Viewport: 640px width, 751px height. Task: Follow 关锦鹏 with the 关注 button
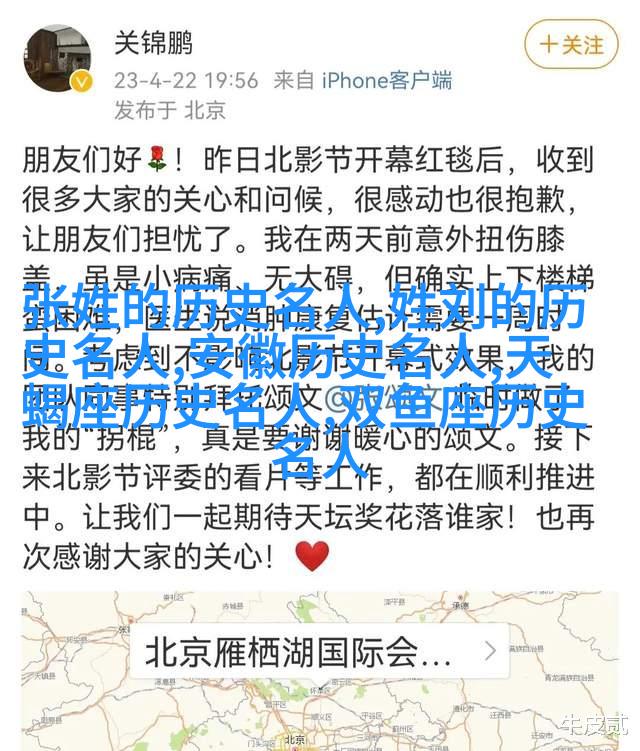click(x=571, y=46)
